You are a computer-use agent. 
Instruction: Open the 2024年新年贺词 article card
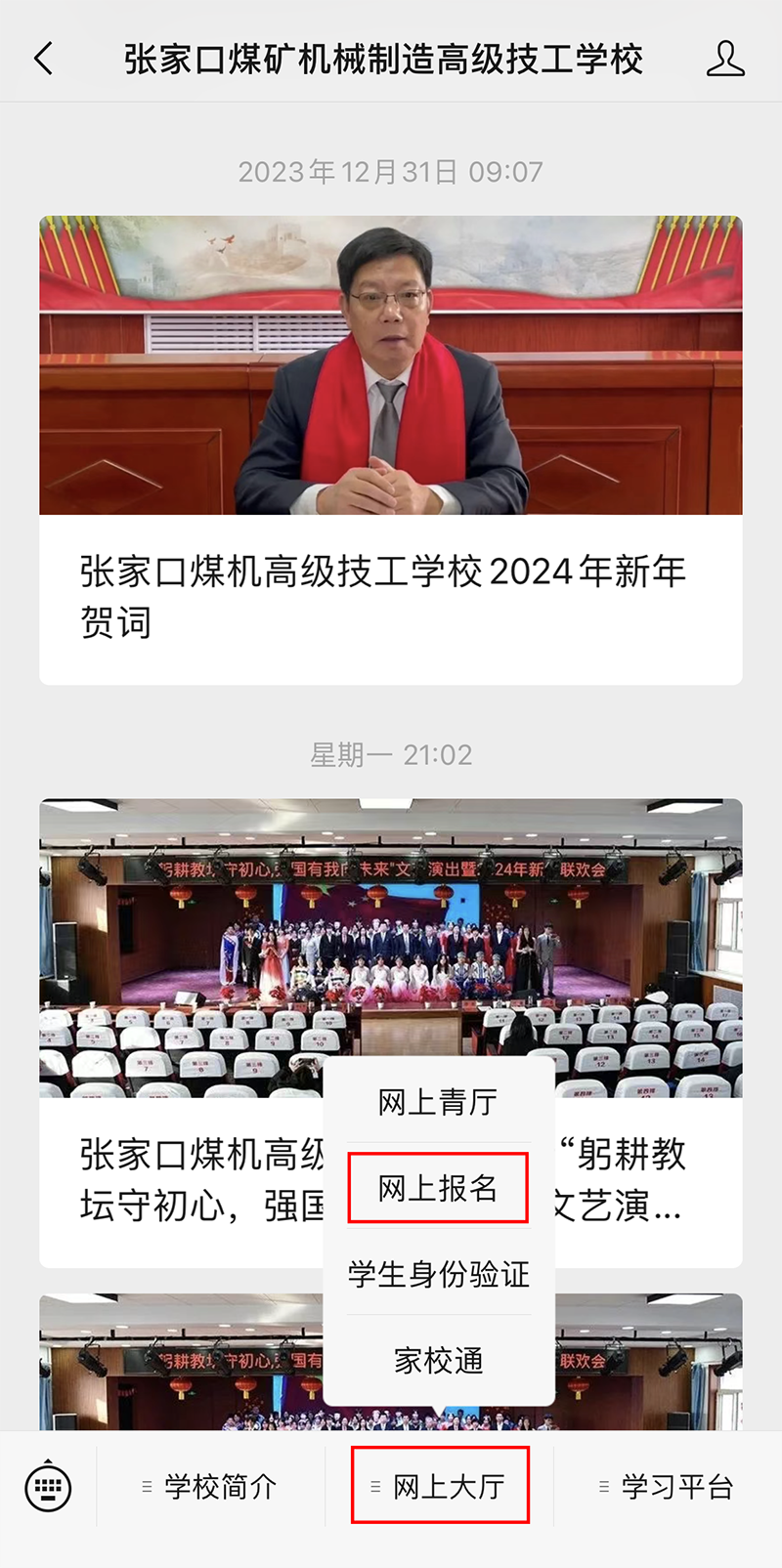[x=390, y=449]
